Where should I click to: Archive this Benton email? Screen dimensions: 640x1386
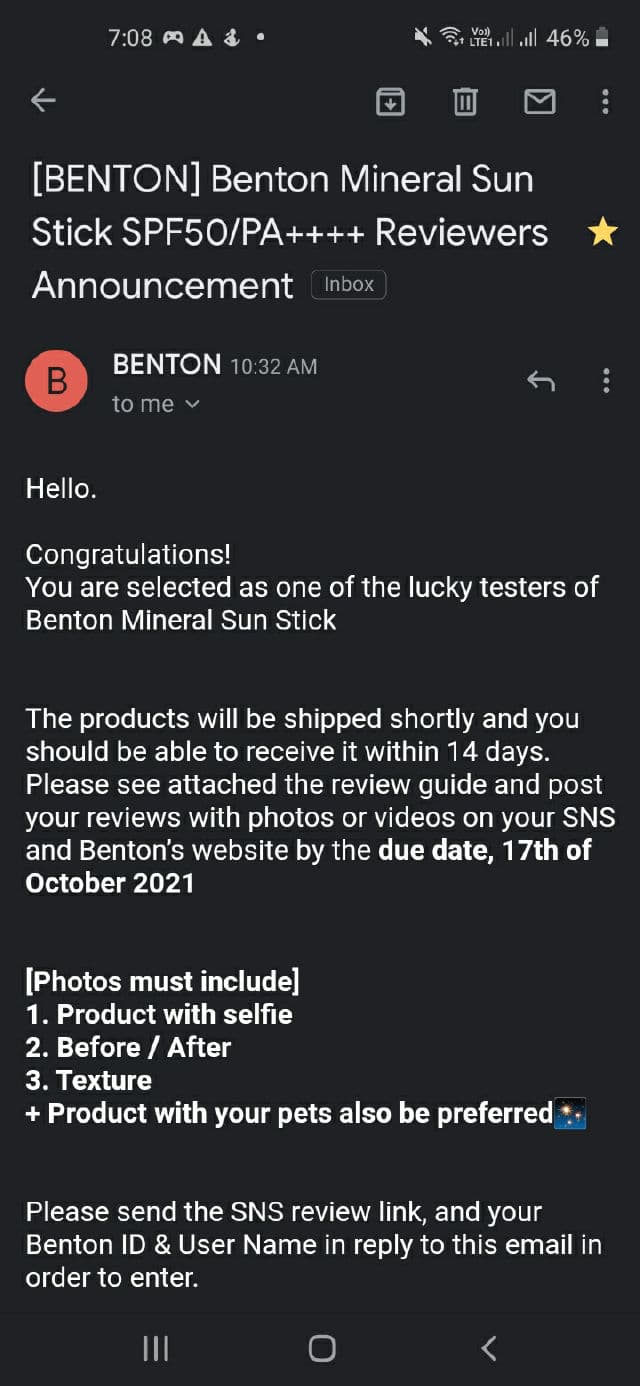pyautogui.click(x=390, y=101)
